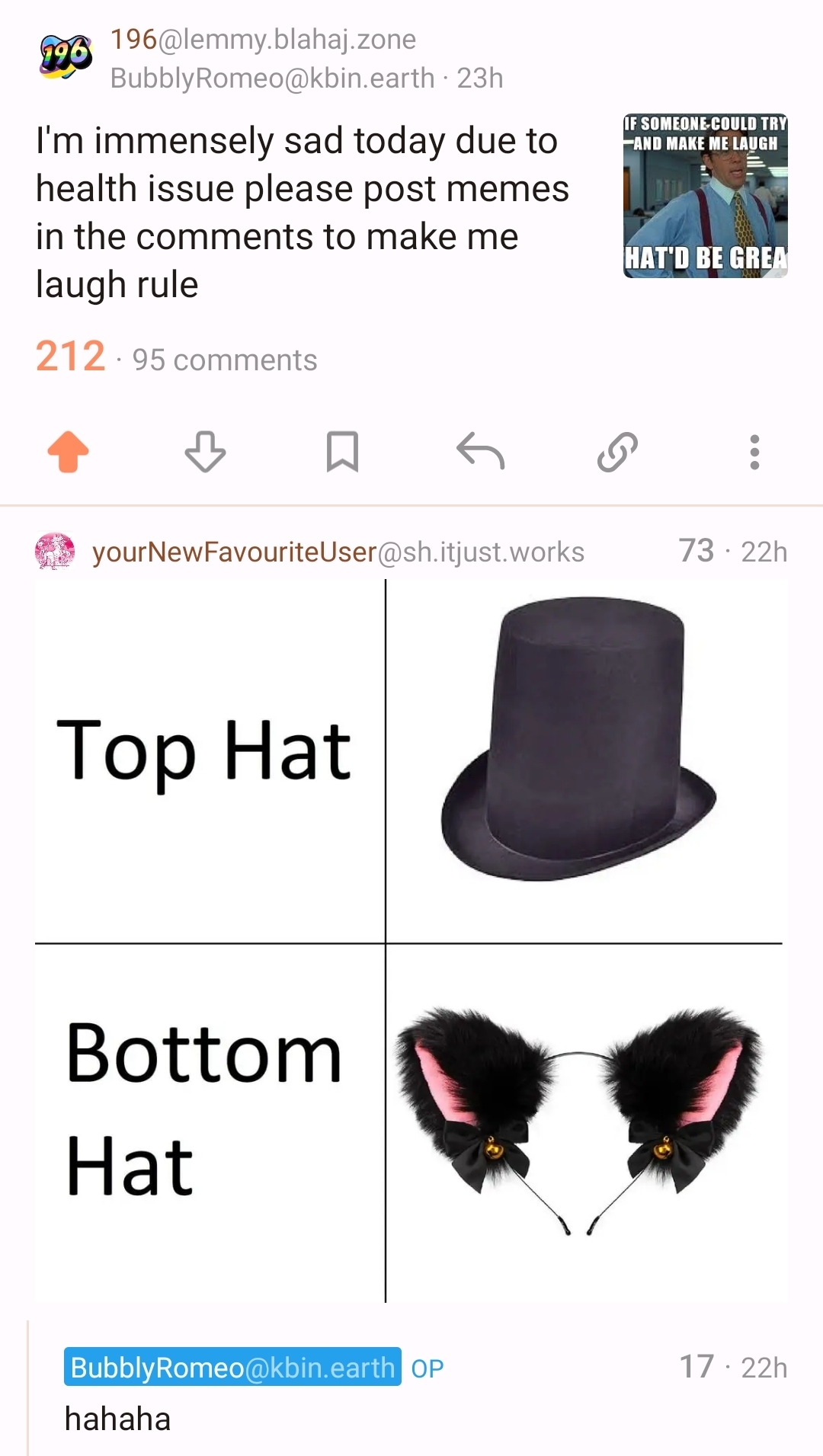Open yourNewFavouriteUser's profile

(338, 552)
